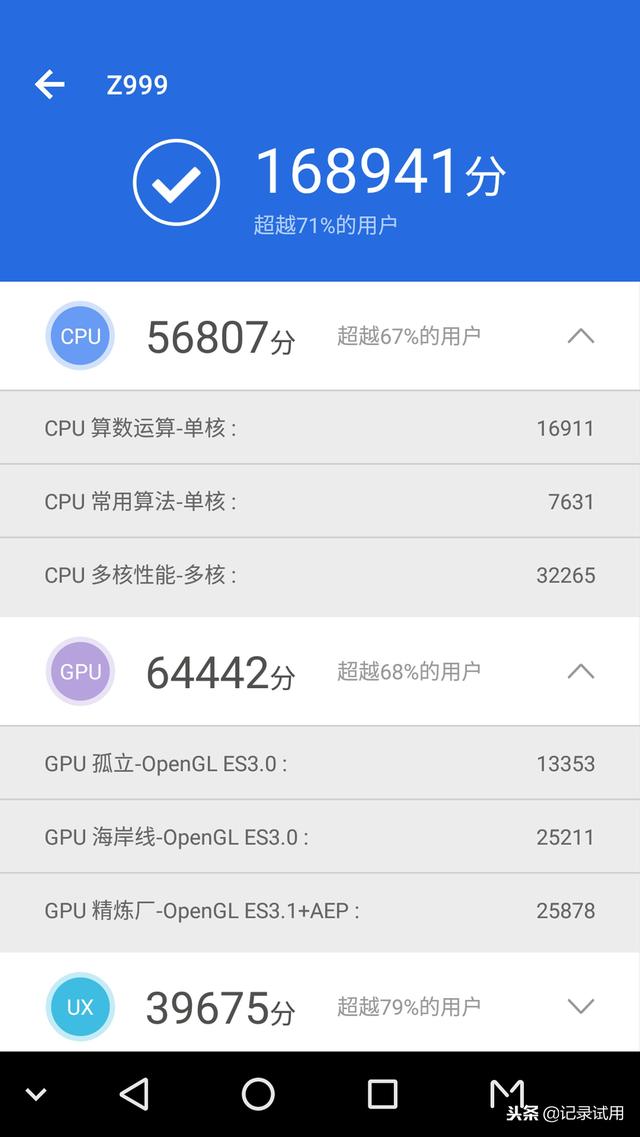Expand the UX score section
This screenshot has height=1137, width=640.
click(580, 1006)
